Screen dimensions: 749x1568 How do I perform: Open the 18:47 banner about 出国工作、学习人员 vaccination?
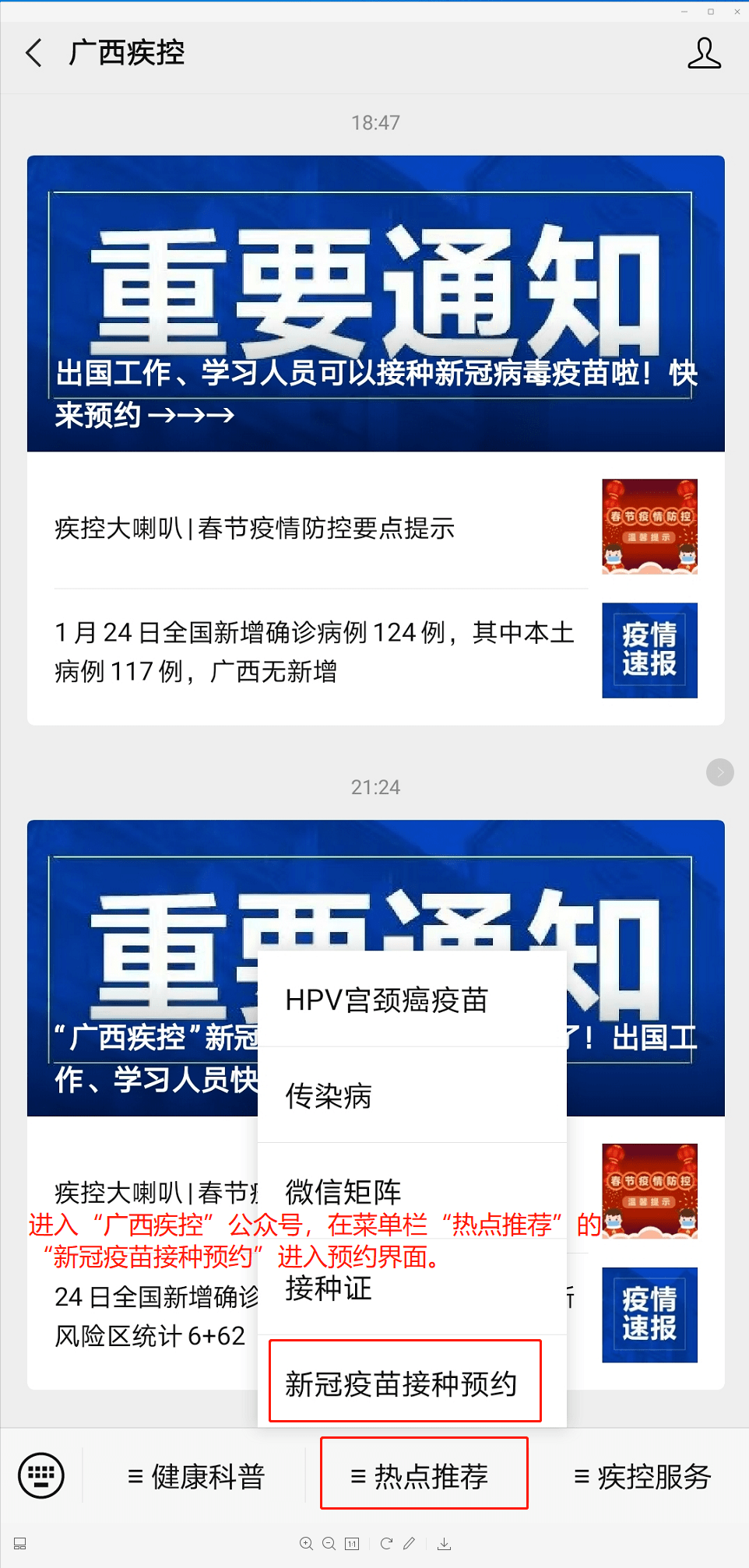pos(375,304)
